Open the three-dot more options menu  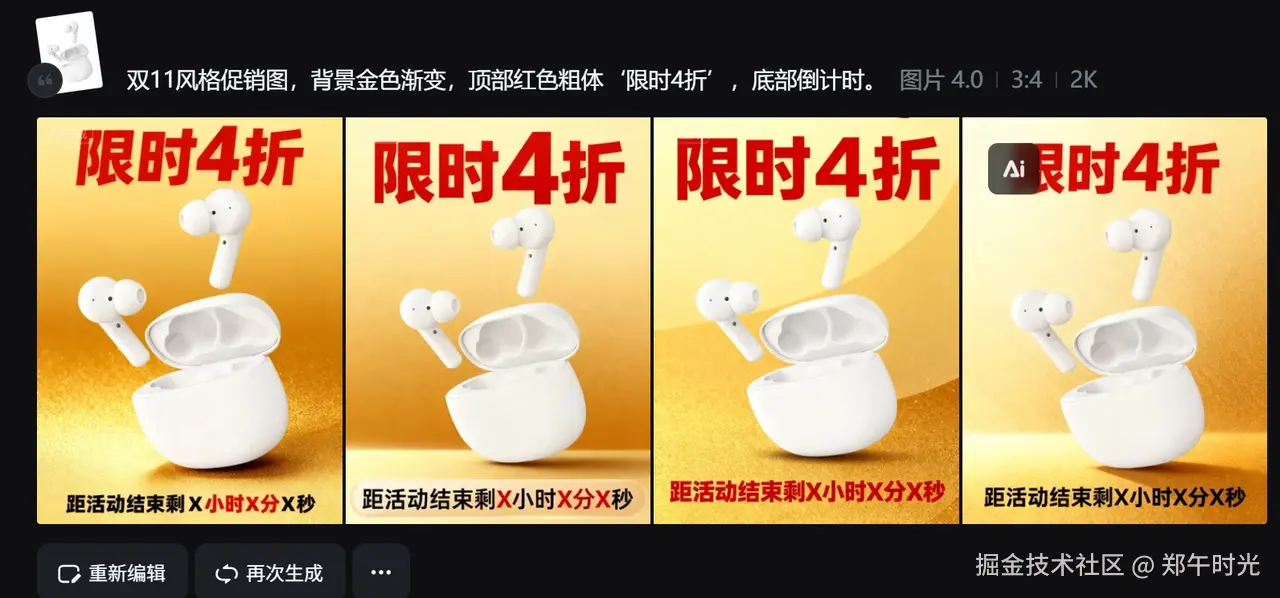click(x=381, y=573)
